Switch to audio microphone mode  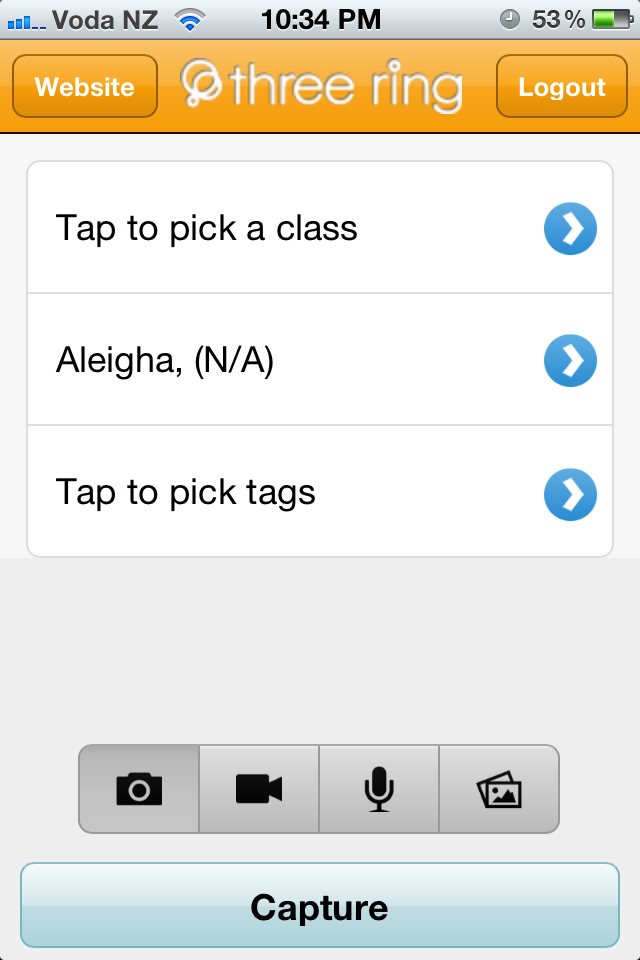point(379,789)
